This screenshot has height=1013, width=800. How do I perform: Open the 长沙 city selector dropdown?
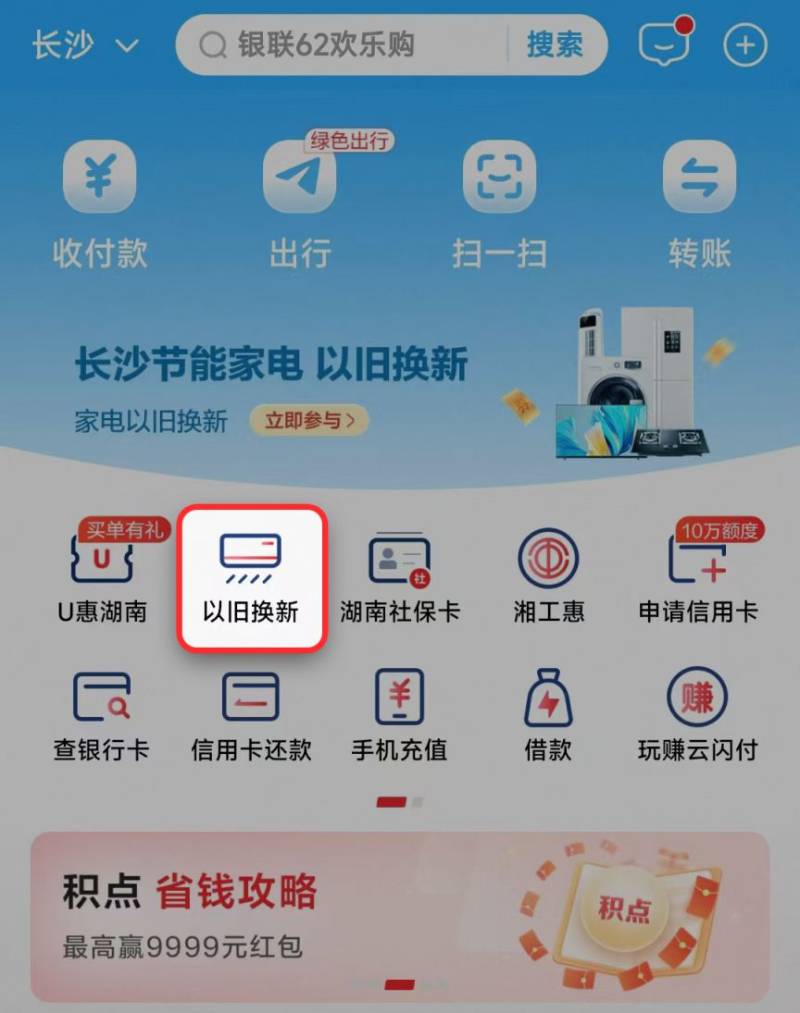pyautogui.click(x=86, y=46)
